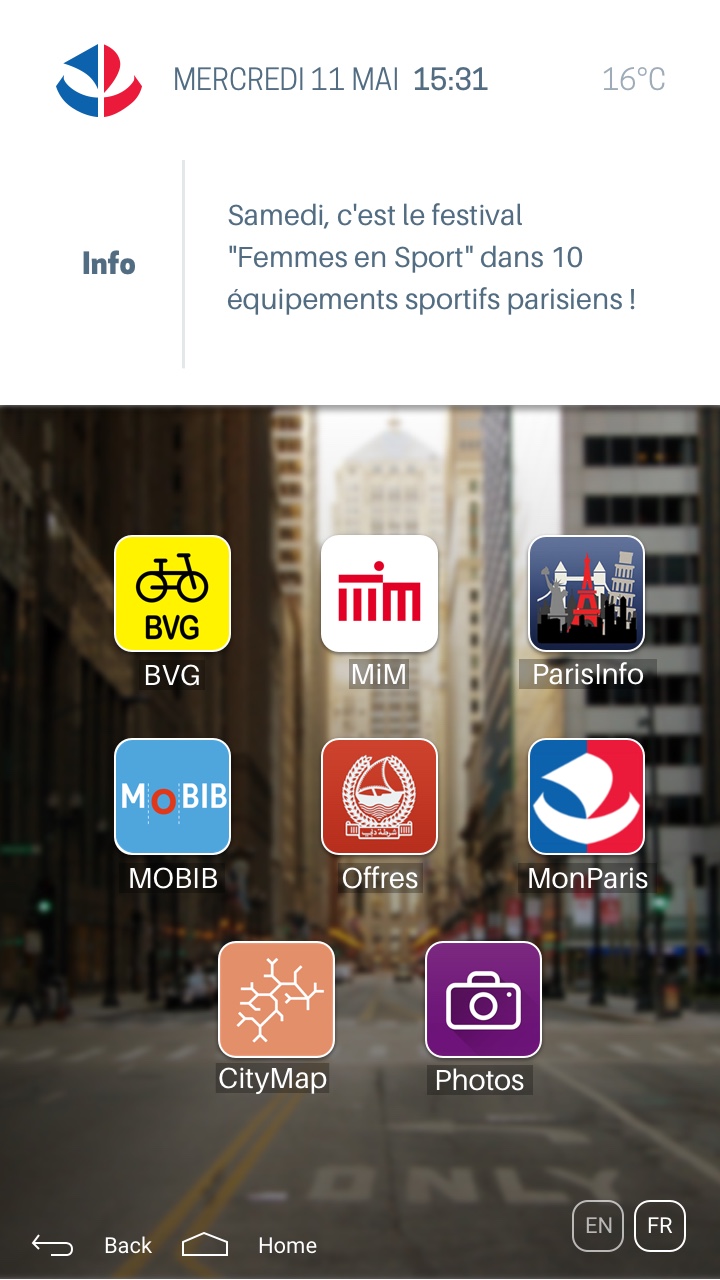The height and width of the screenshot is (1280, 720).
Task: Open the BVG bike app
Action: click(172, 593)
